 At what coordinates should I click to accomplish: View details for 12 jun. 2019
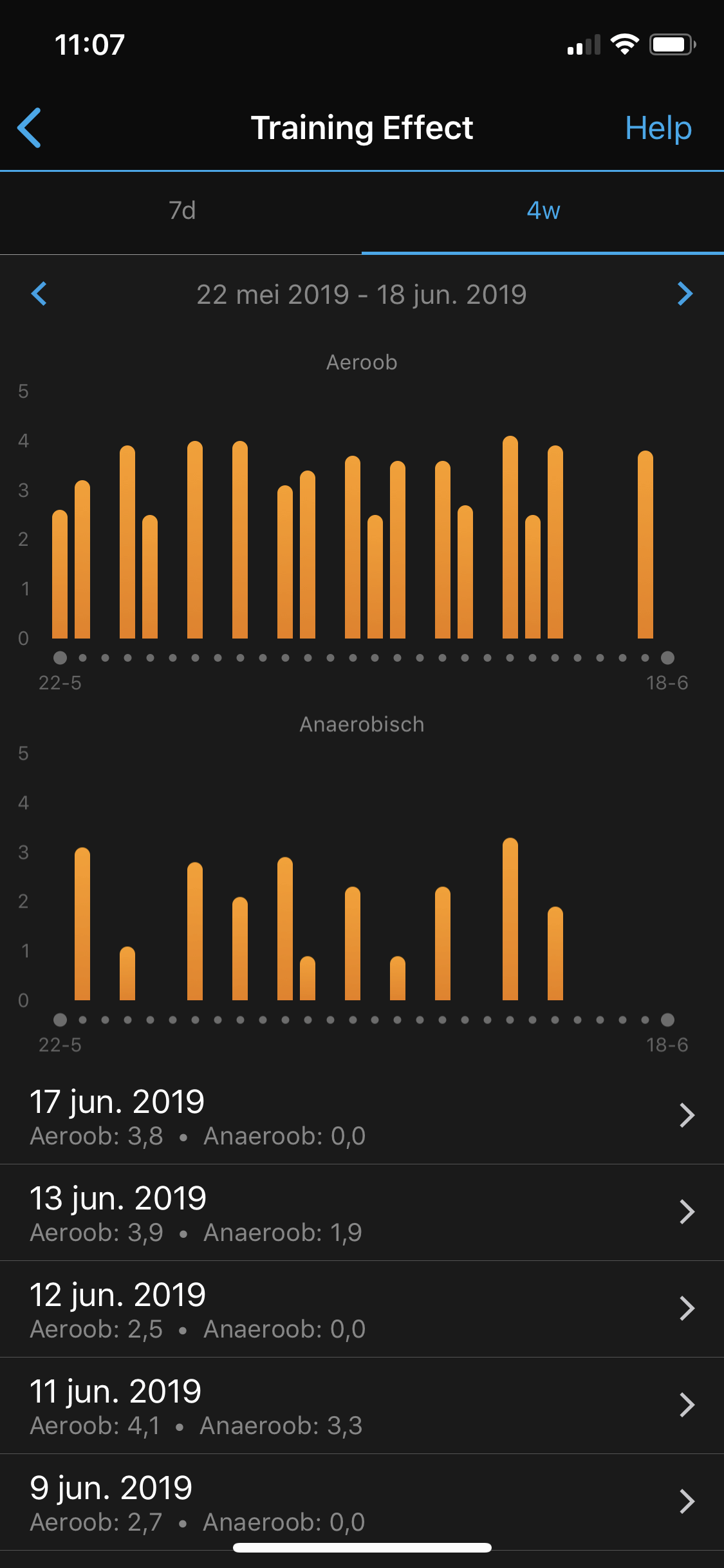[x=362, y=1309]
